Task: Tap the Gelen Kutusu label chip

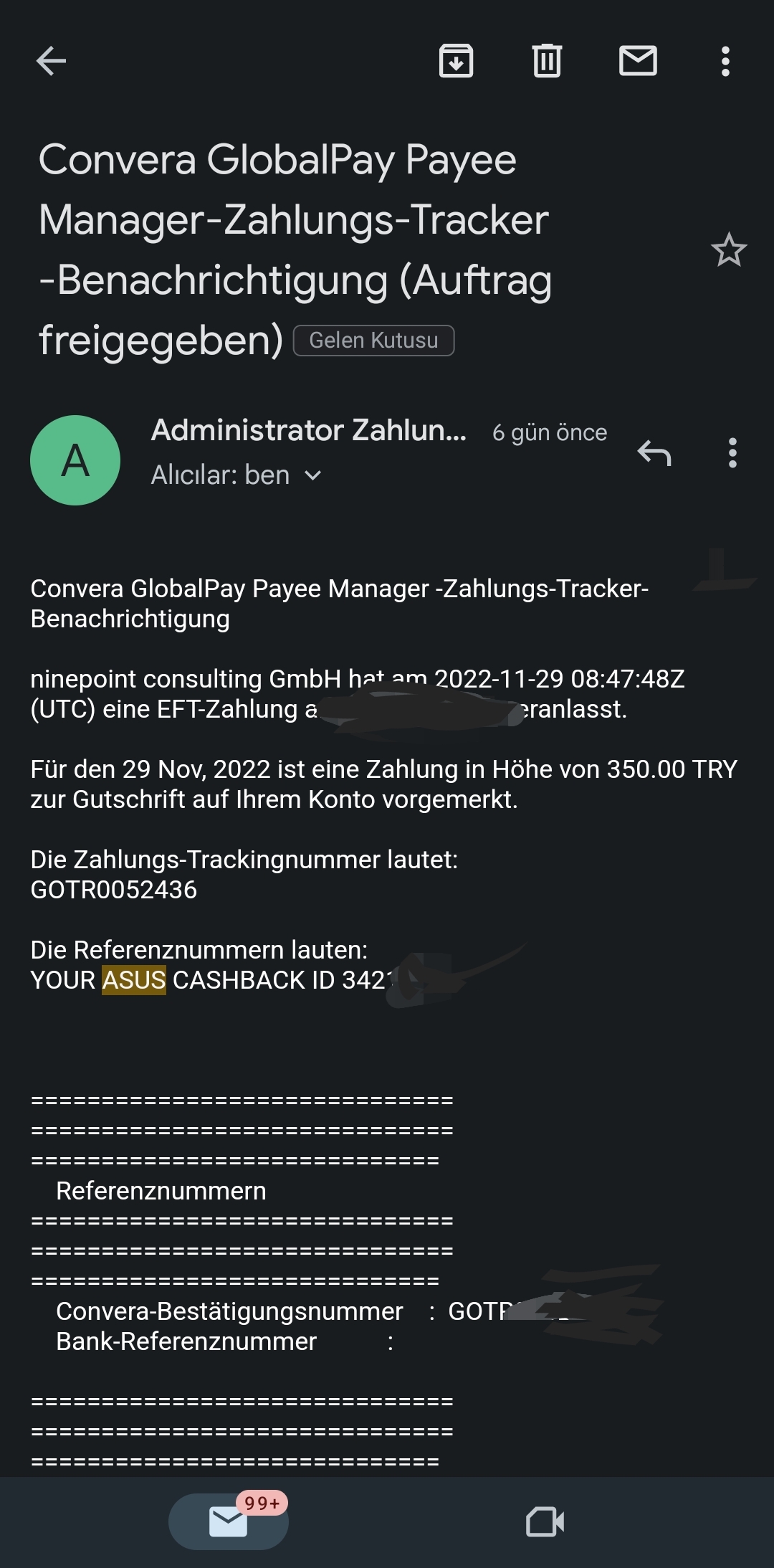Action: pos(373,340)
